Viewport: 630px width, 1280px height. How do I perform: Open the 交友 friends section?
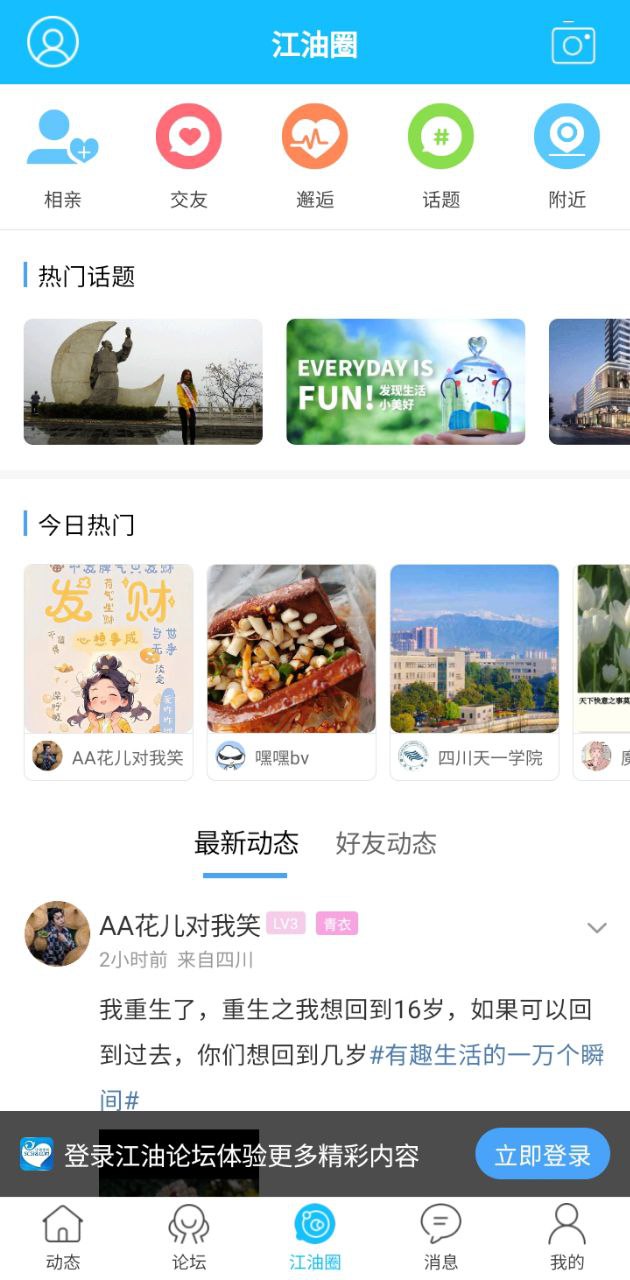pos(188,158)
